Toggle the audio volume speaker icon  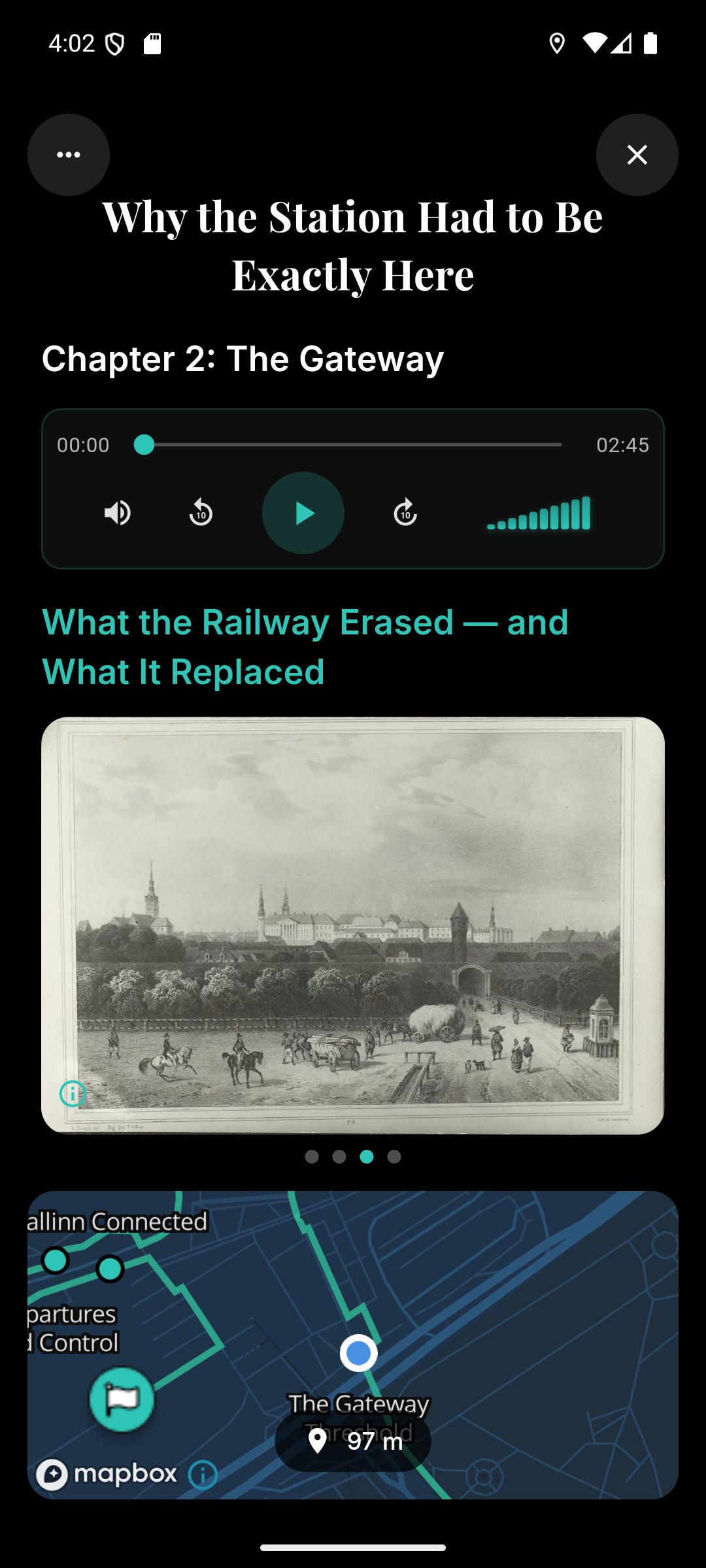click(x=118, y=513)
